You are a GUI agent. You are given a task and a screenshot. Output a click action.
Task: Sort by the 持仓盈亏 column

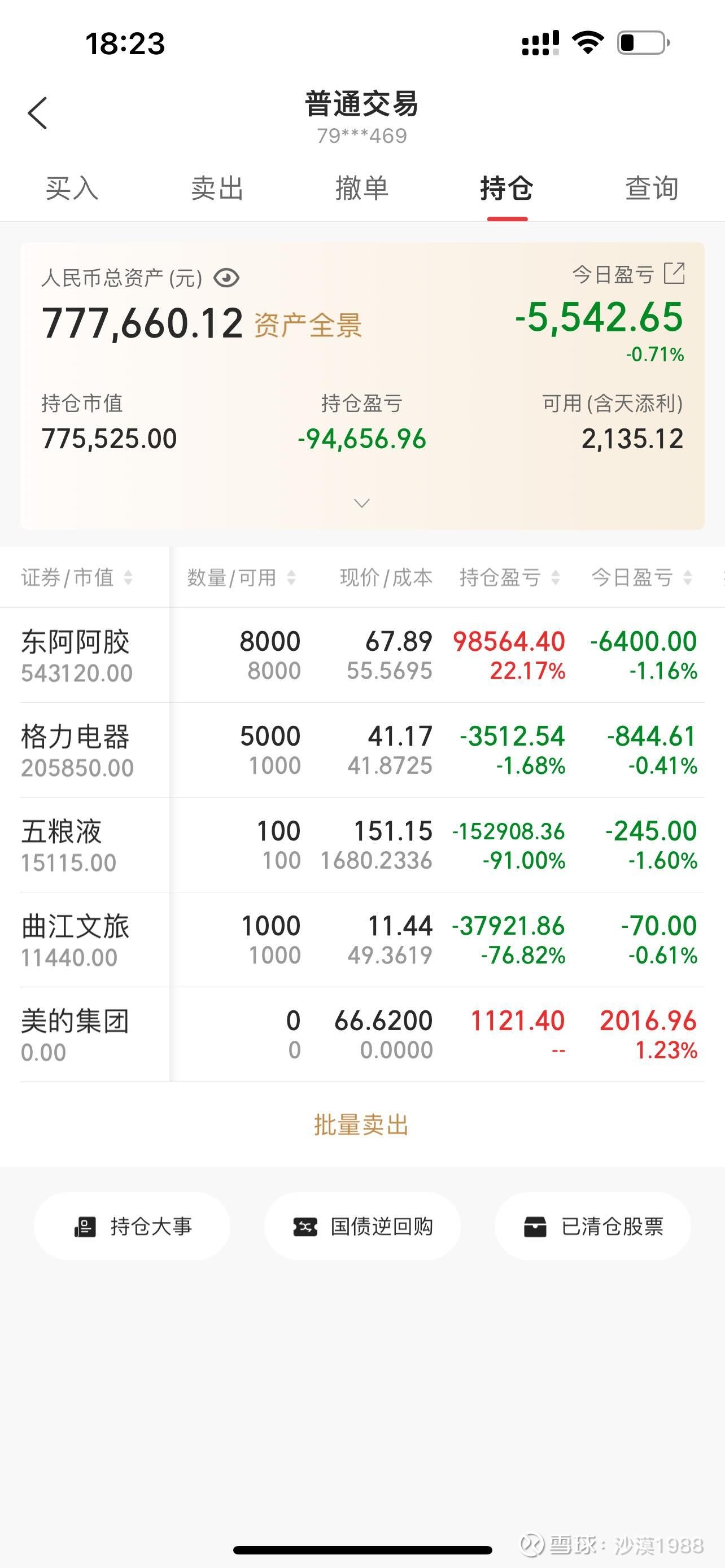point(509,577)
